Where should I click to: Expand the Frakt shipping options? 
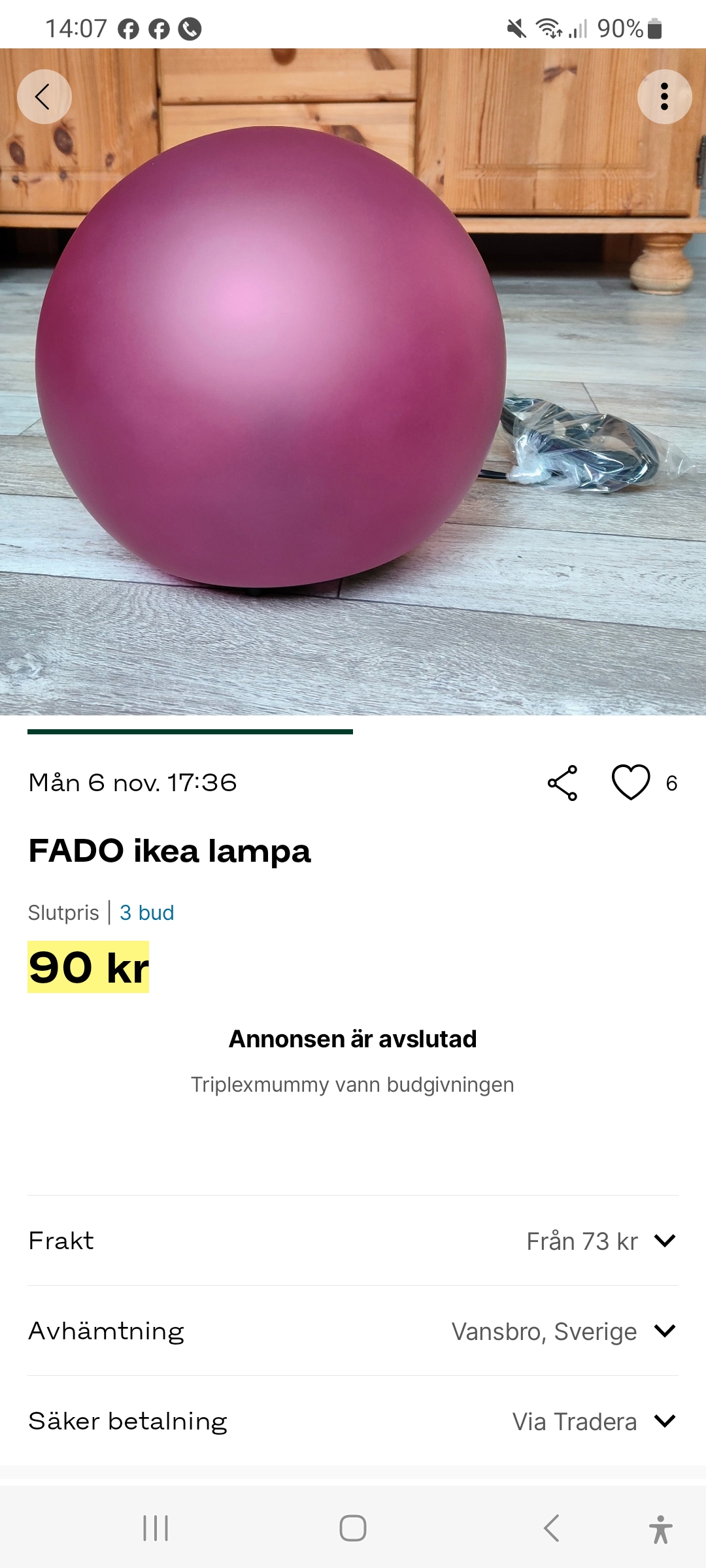pyautogui.click(x=664, y=1241)
